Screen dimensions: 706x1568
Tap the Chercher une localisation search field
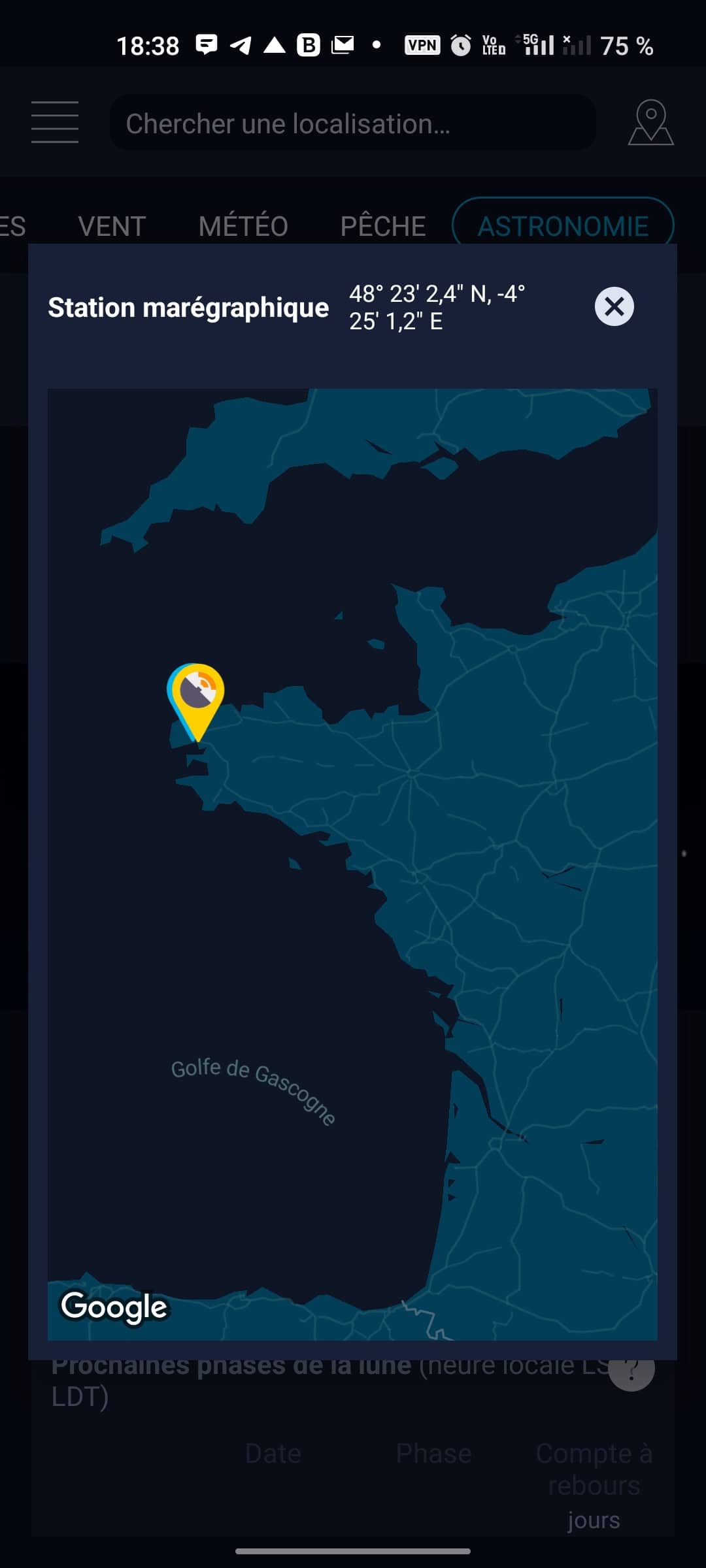tap(353, 123)
